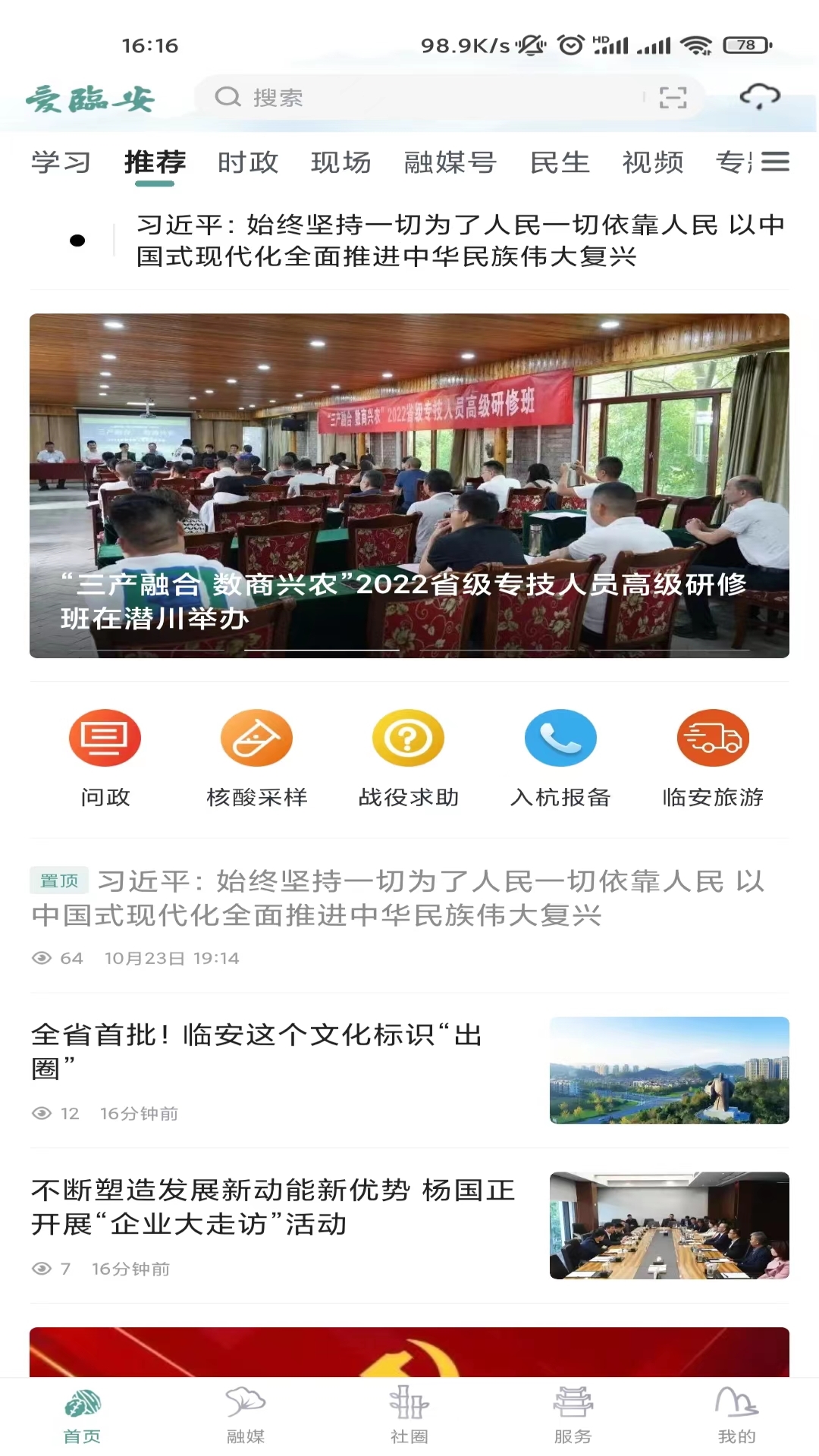819x1456 pixels.
Task: Switch to the 时政 tab
Action: (248, 162)
